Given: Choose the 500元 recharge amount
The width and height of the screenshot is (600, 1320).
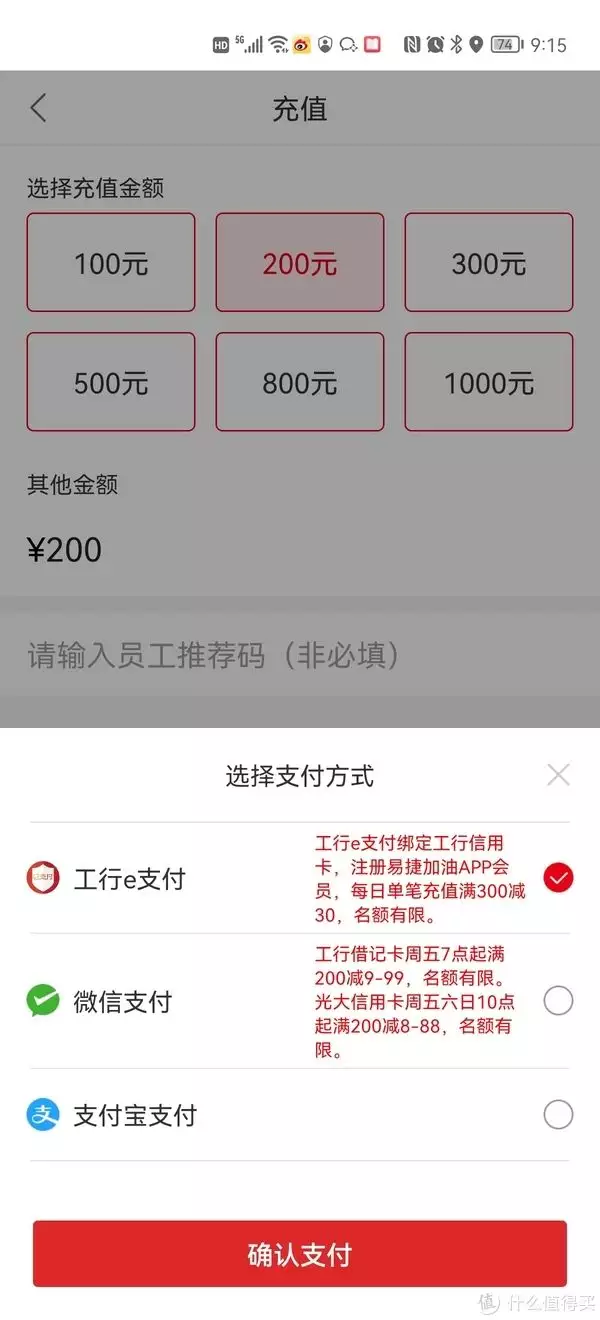Looking at the screenshot, I should pyautogui.click(x=111, y=382).
